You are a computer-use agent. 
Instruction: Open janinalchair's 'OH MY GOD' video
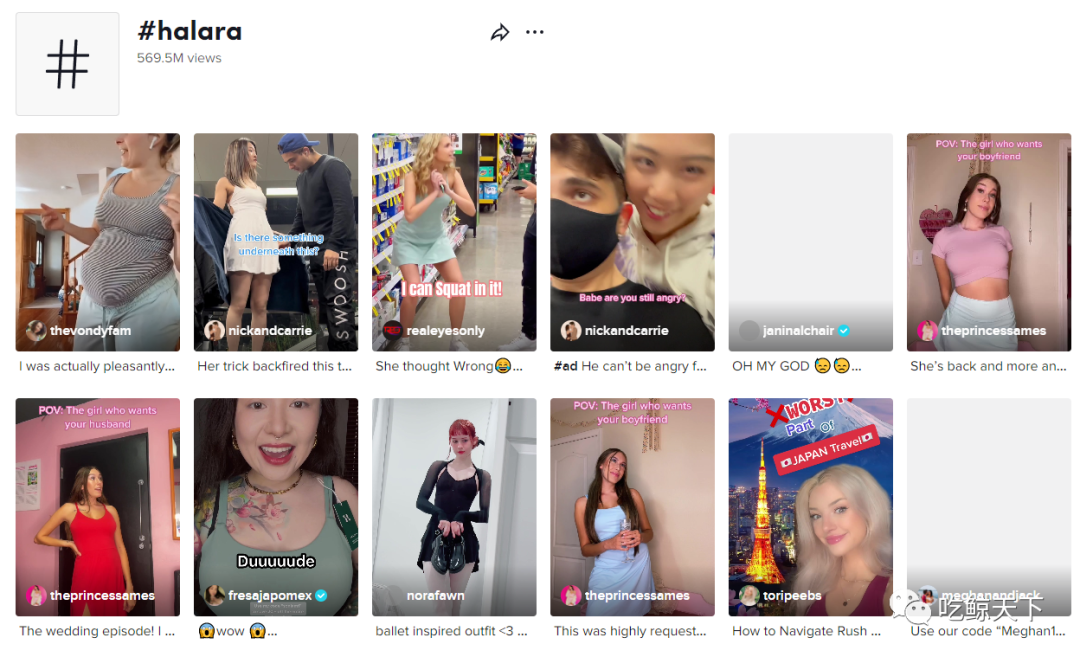[x=810, y=241]
